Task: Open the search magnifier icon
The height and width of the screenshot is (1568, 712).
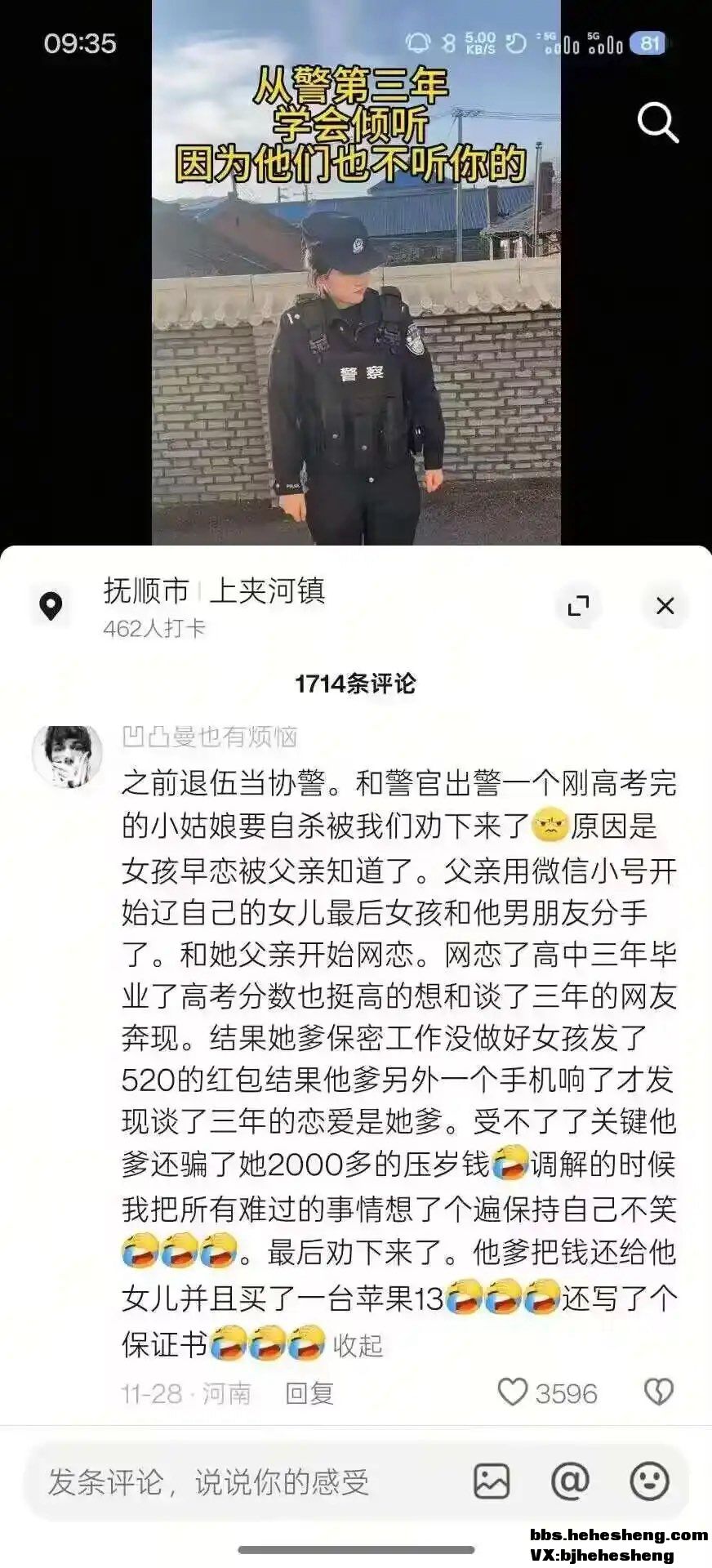Action: (657, 123)
